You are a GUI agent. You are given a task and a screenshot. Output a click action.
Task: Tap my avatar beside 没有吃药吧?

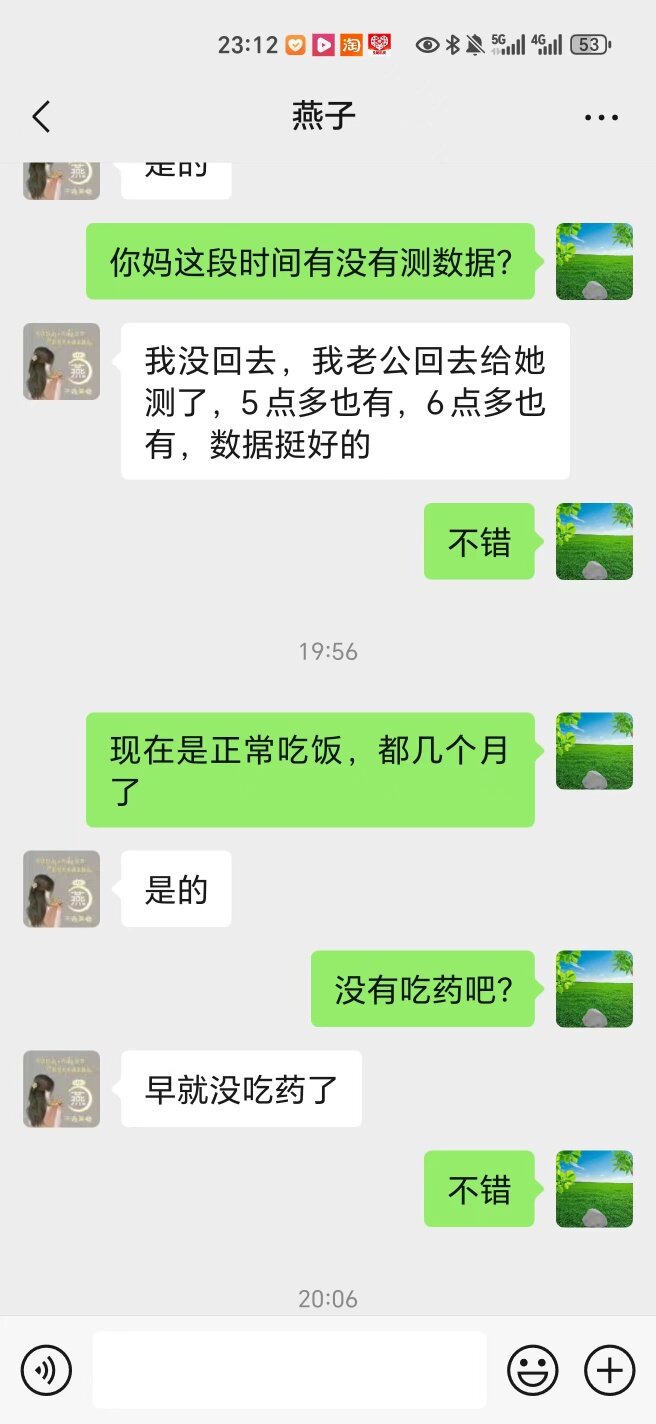click(594, 989)
